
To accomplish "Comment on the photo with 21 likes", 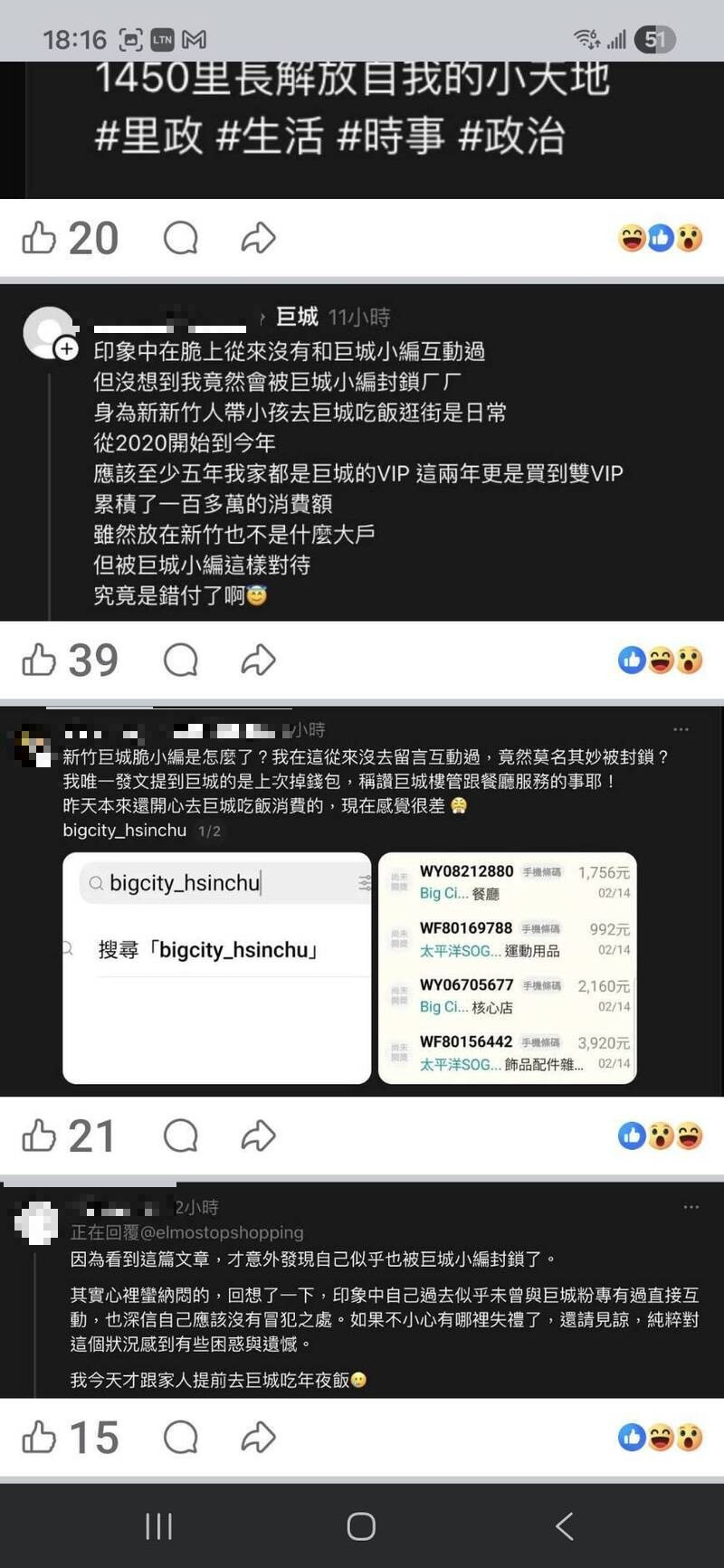I will [x=180, y=1136].
